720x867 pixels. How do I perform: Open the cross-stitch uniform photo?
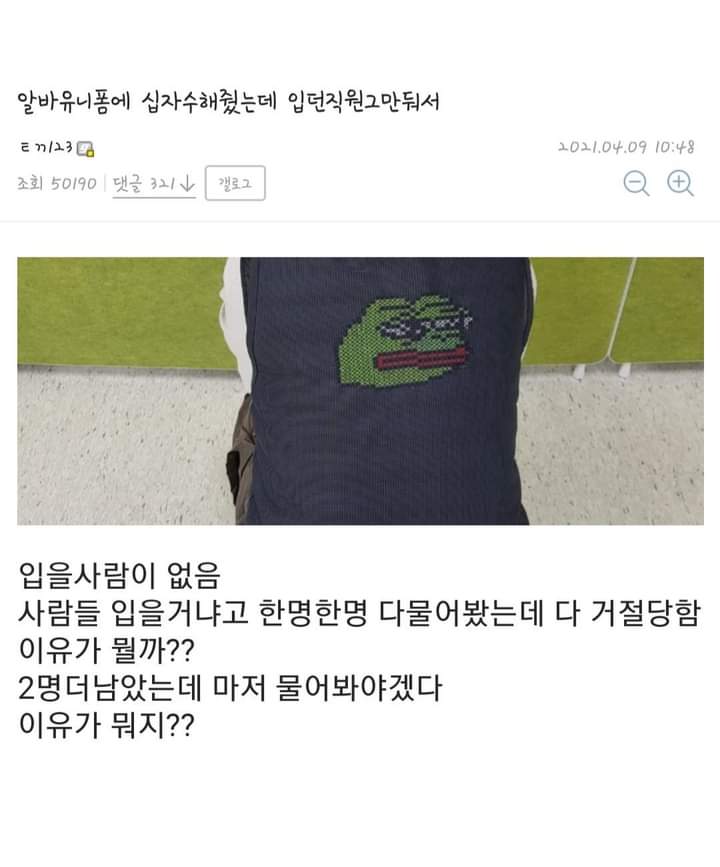(x=360, y=391)
